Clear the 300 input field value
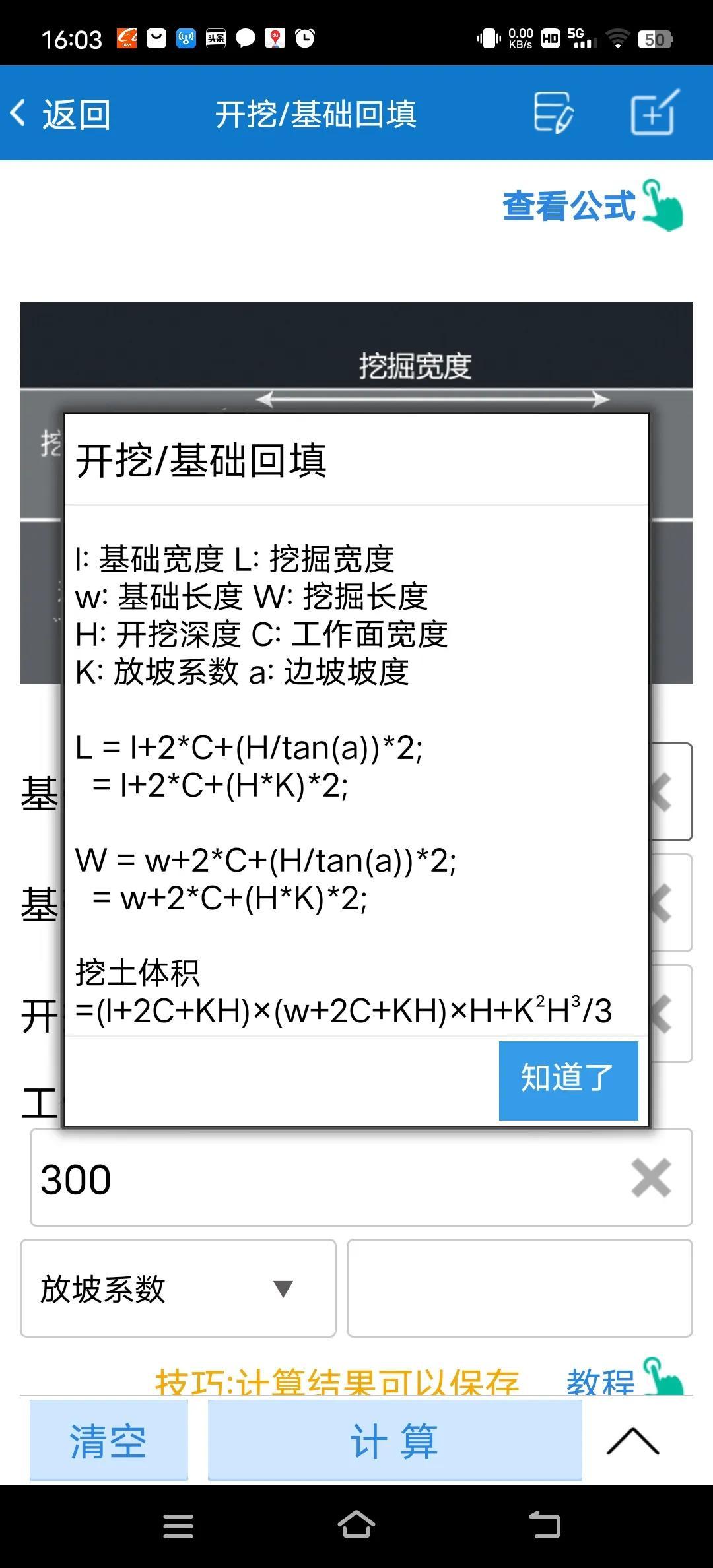 (x=651, y=1177)
